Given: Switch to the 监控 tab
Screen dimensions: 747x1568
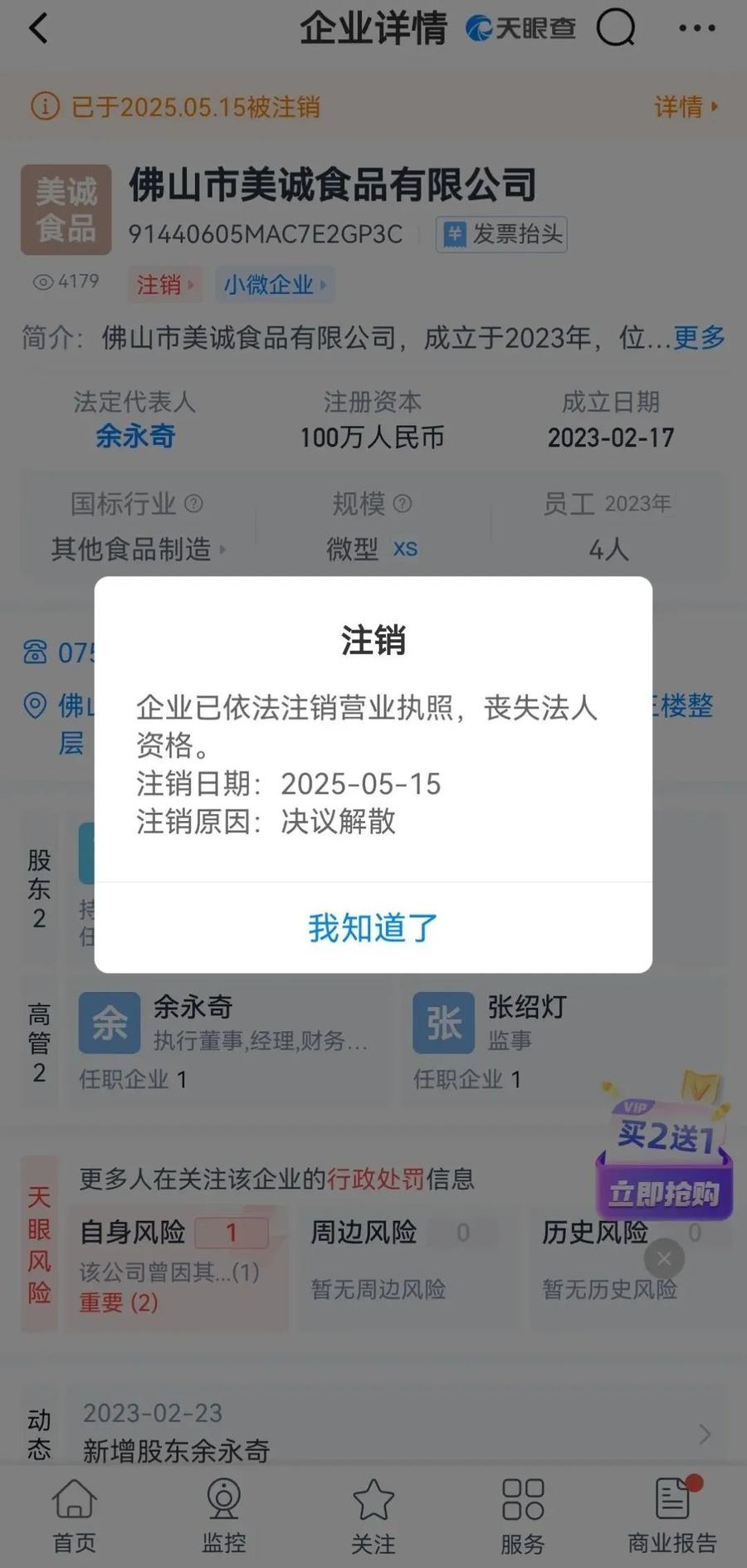Looking at the screenshot, I should coord(224,1515).
